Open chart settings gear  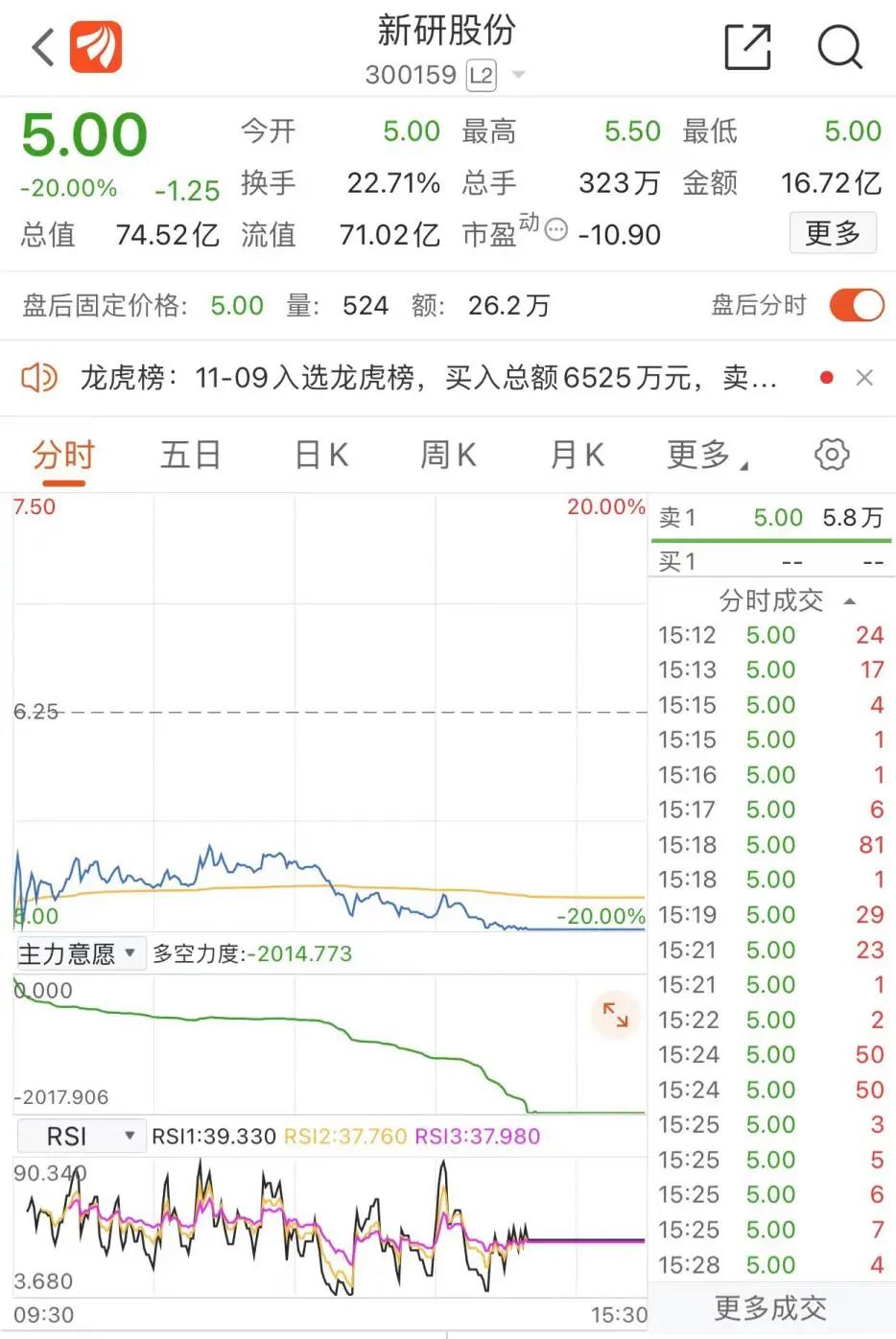[831, 455]
